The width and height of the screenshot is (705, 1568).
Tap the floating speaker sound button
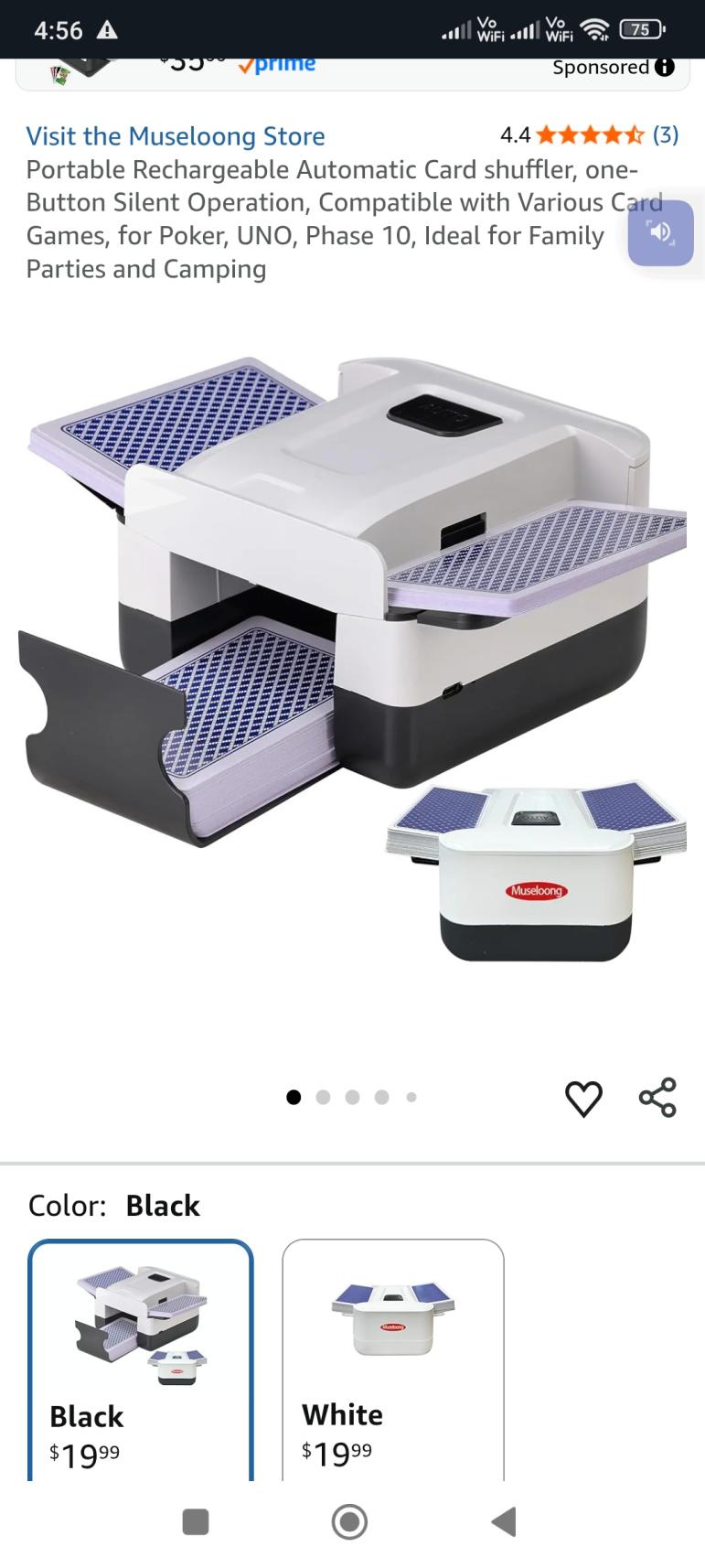coord(660,232)
